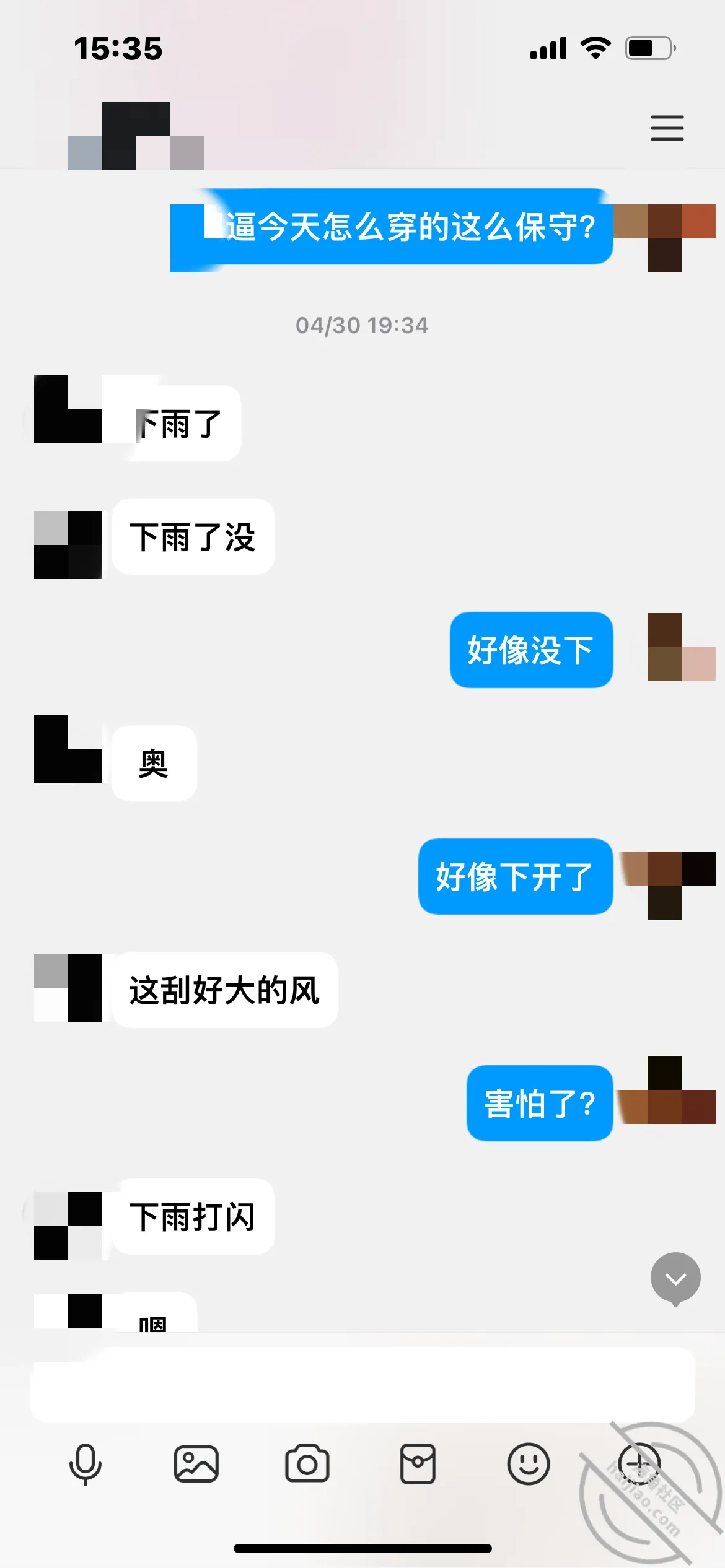Launch the camera icon in the toolbar
Image resolution: width=725 pixels, height=1568 pixels.
point(307,1465)
